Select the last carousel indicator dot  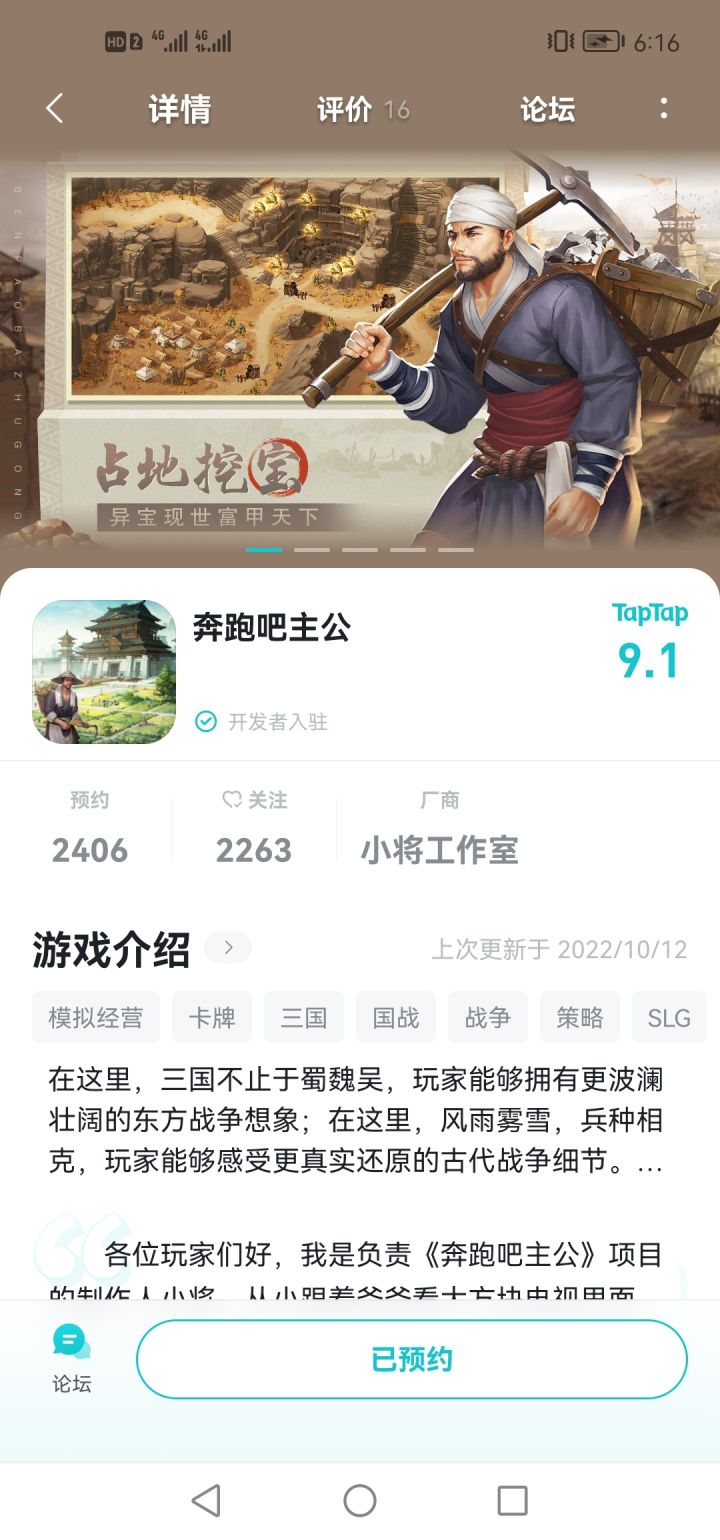[x=456, y=549]
